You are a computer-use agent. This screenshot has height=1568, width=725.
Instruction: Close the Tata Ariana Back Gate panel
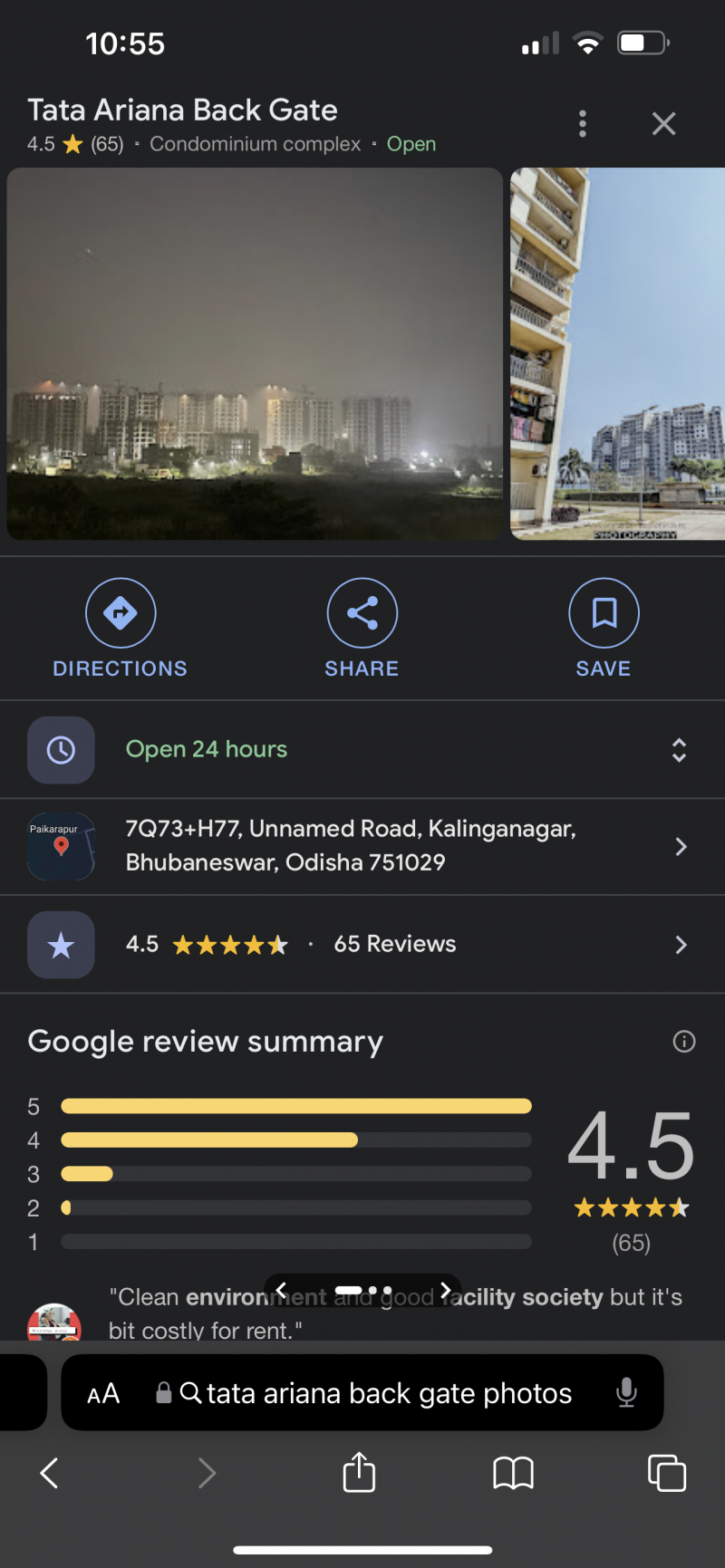click(664, 124)
